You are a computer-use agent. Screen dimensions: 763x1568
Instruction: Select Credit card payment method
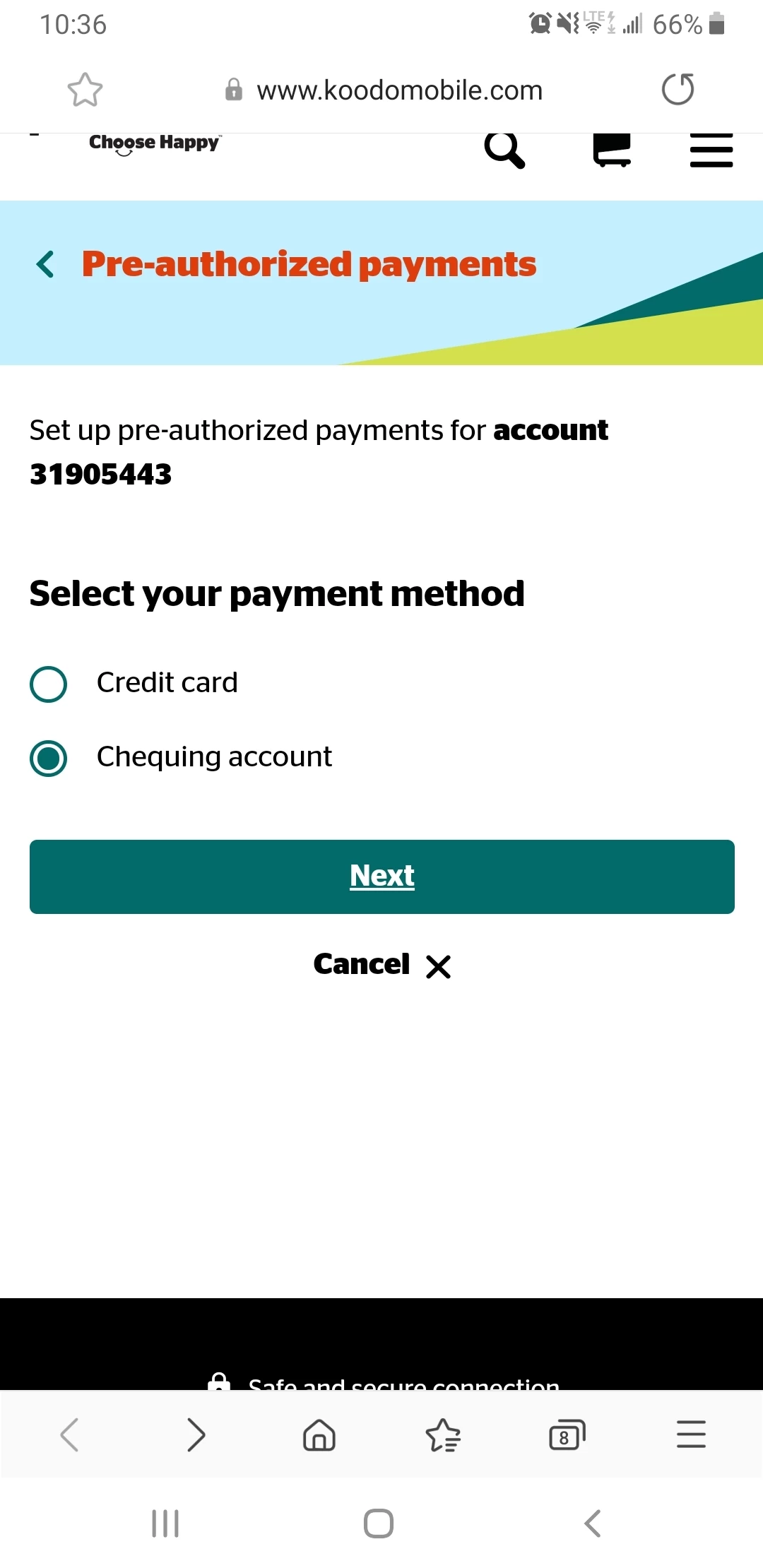49,684
